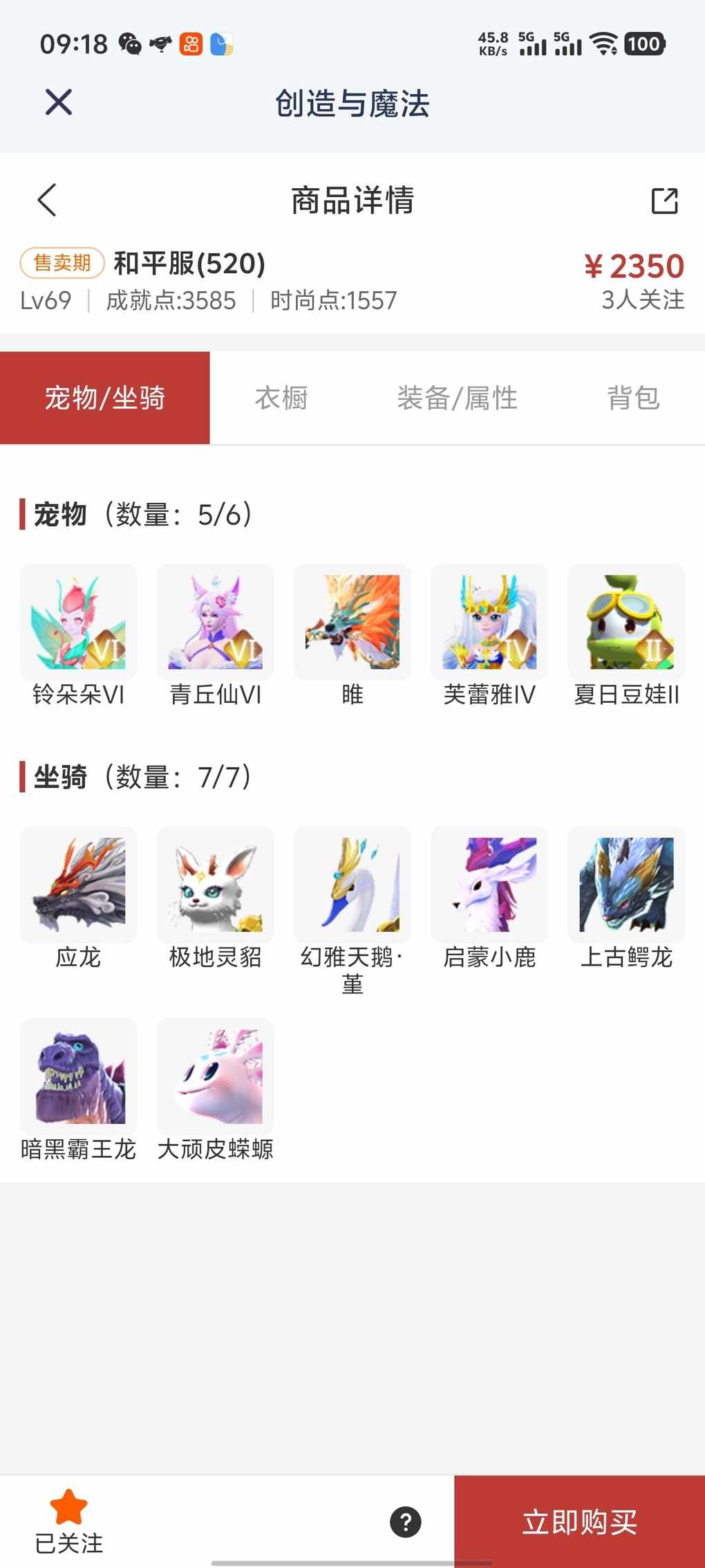View pet 铃朵朵VI
705x1568 pixels.
[78, 622]
